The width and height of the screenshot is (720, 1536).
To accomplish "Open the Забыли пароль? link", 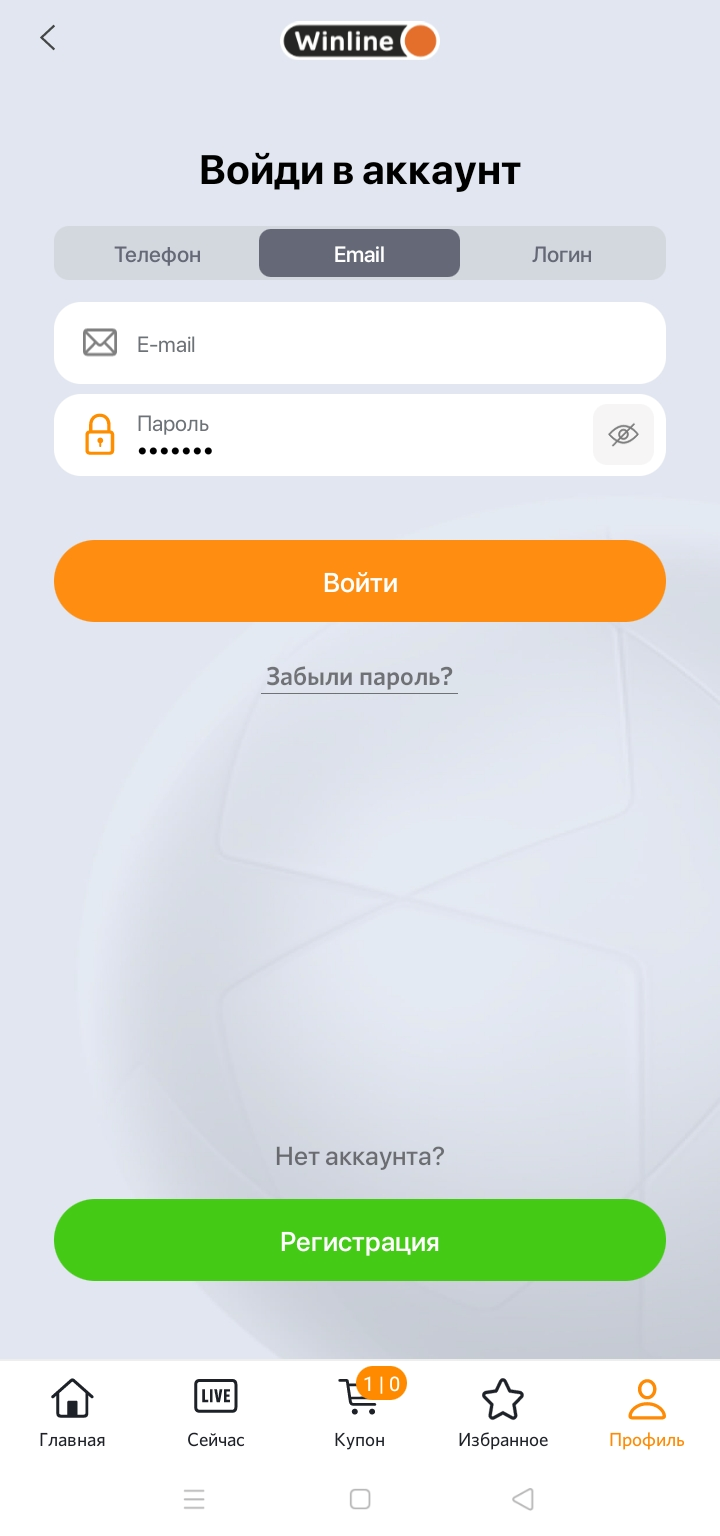I will pyautogui.click(x=359, y=677).
